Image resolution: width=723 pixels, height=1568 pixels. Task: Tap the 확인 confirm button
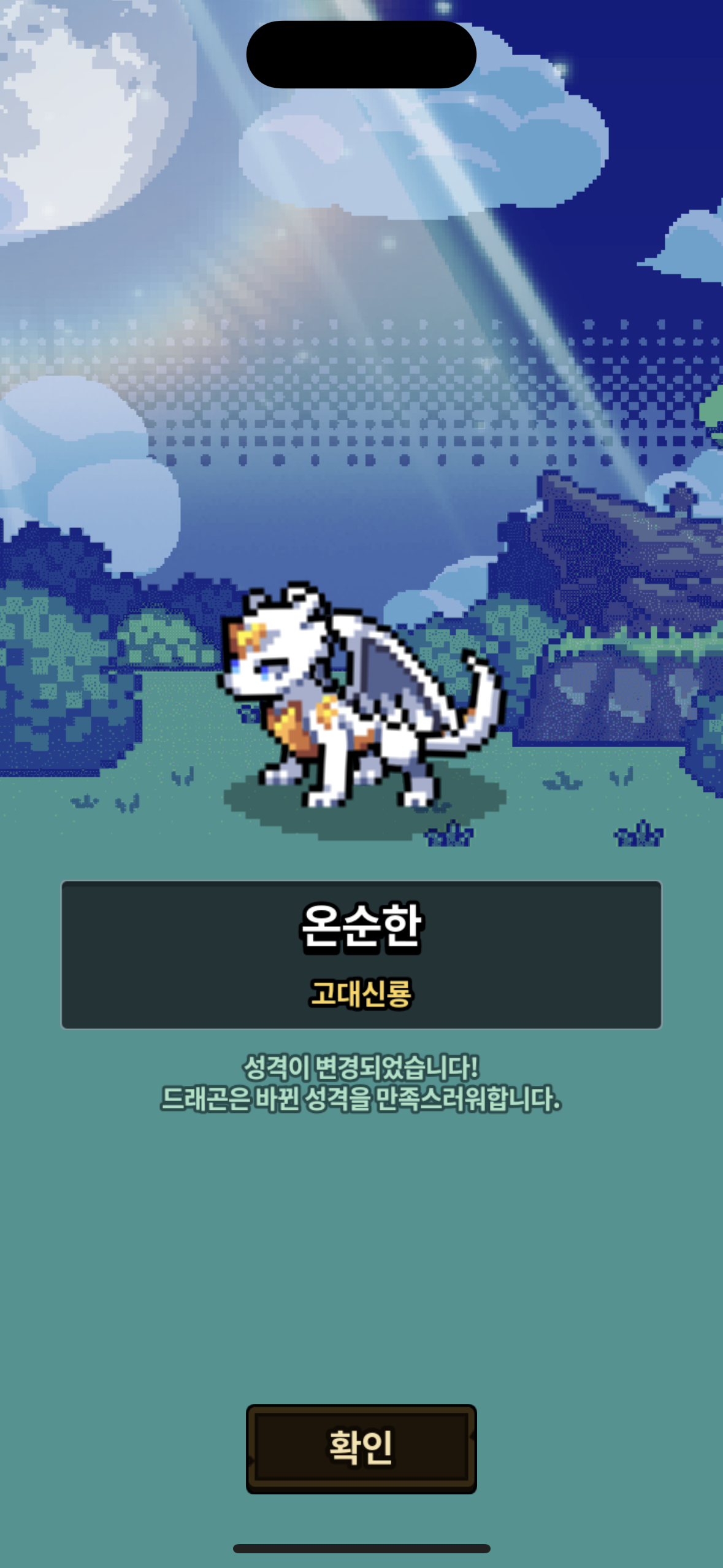pos(361,1448)
